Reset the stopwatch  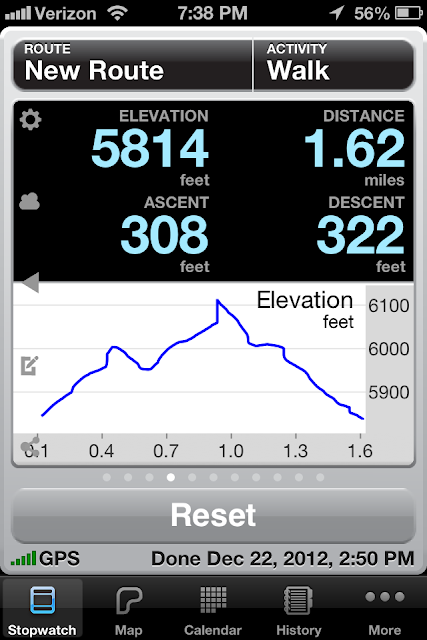tap(213, 516)
